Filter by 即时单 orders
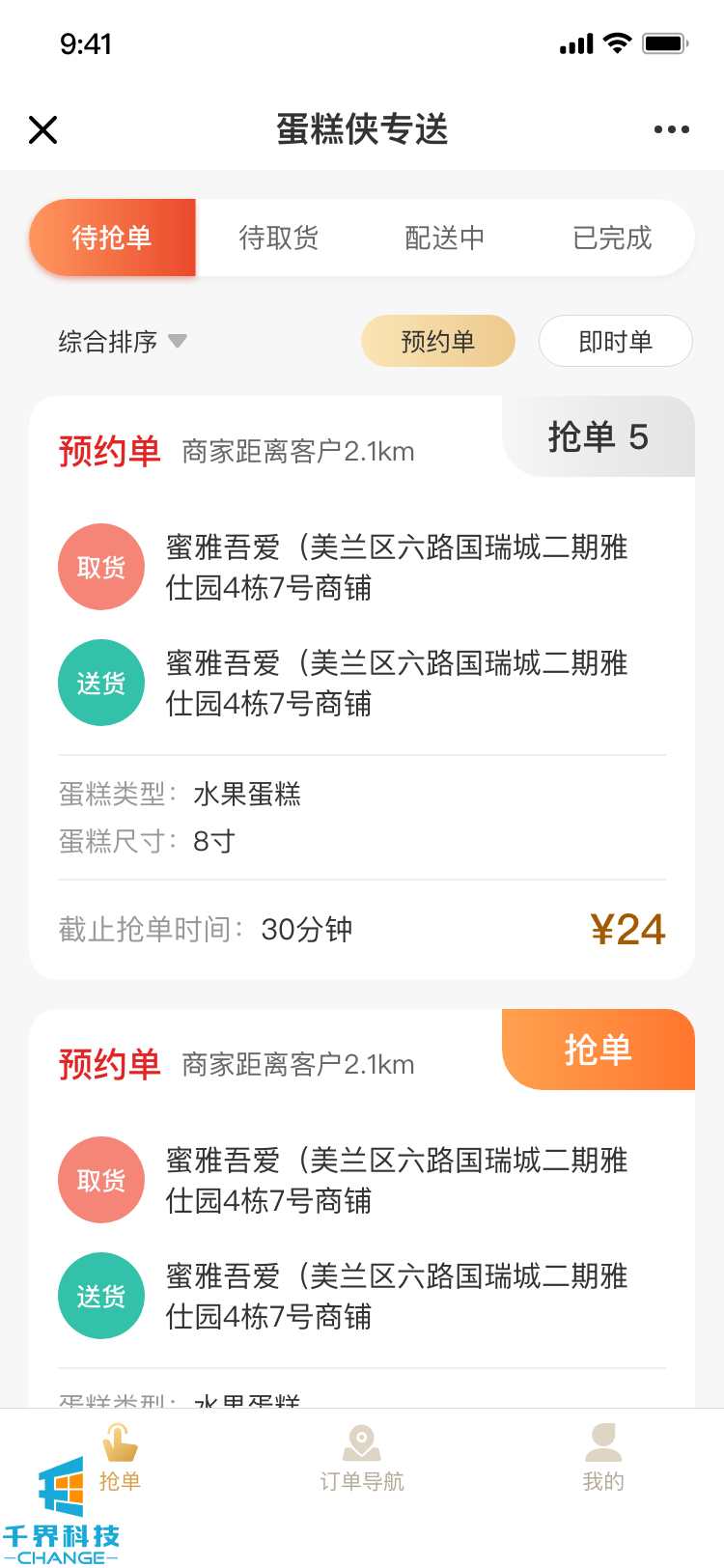Screen dimensions: 724x1568 click(615, 341)
